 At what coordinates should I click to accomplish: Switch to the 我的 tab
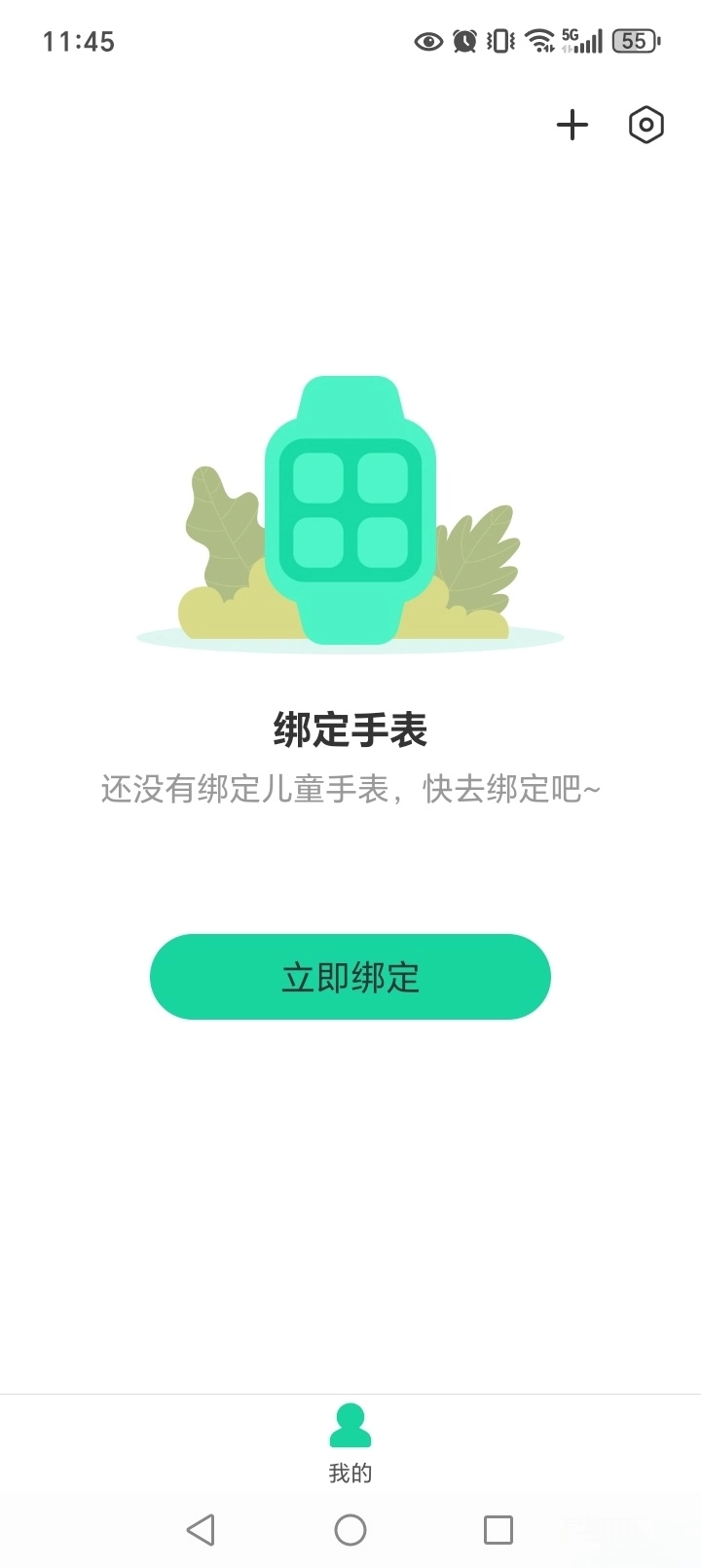[x=350, y=1442]
